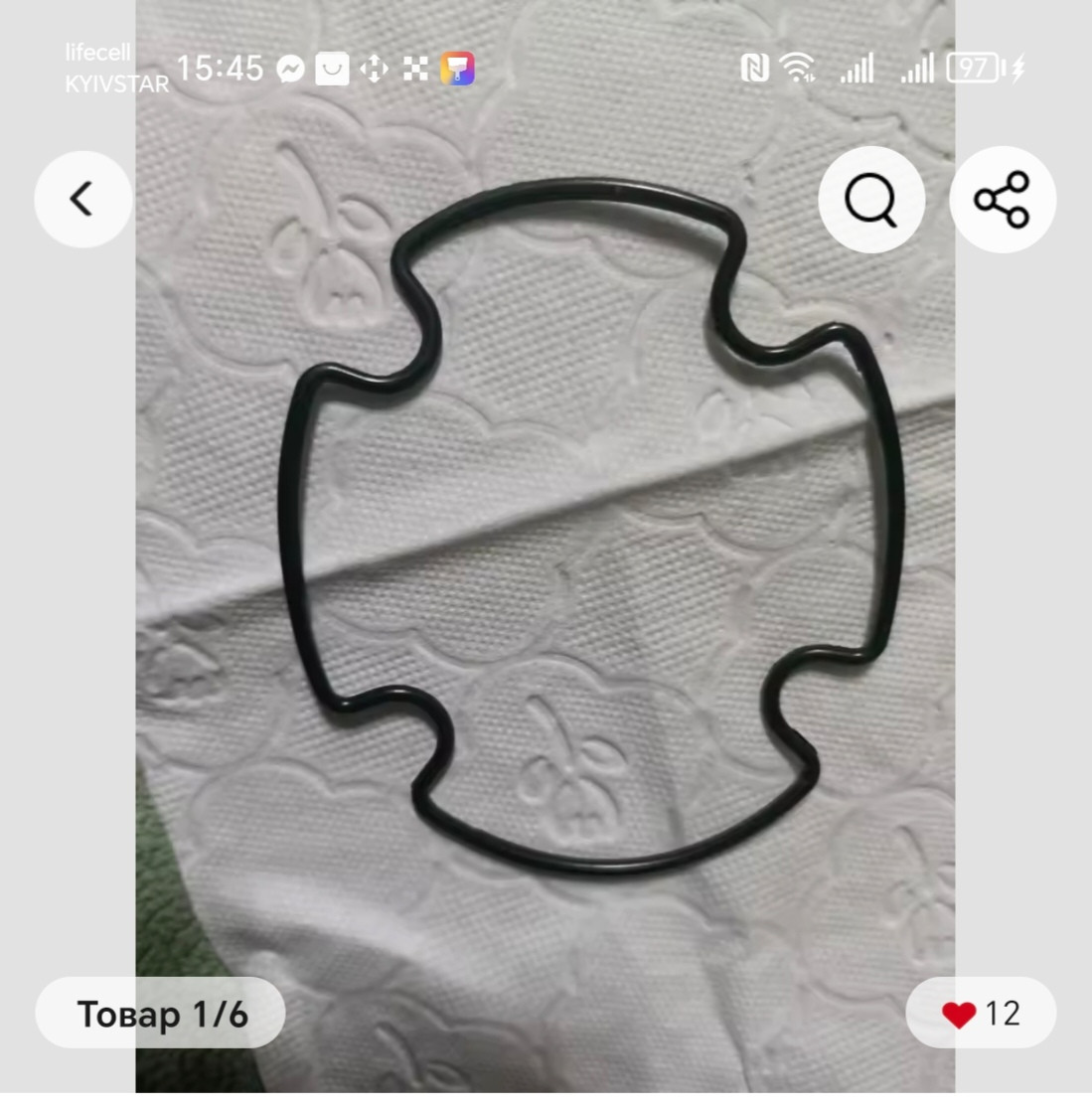Open search with the magnifier icon
1092x1110 pixels.
point(870,199)
